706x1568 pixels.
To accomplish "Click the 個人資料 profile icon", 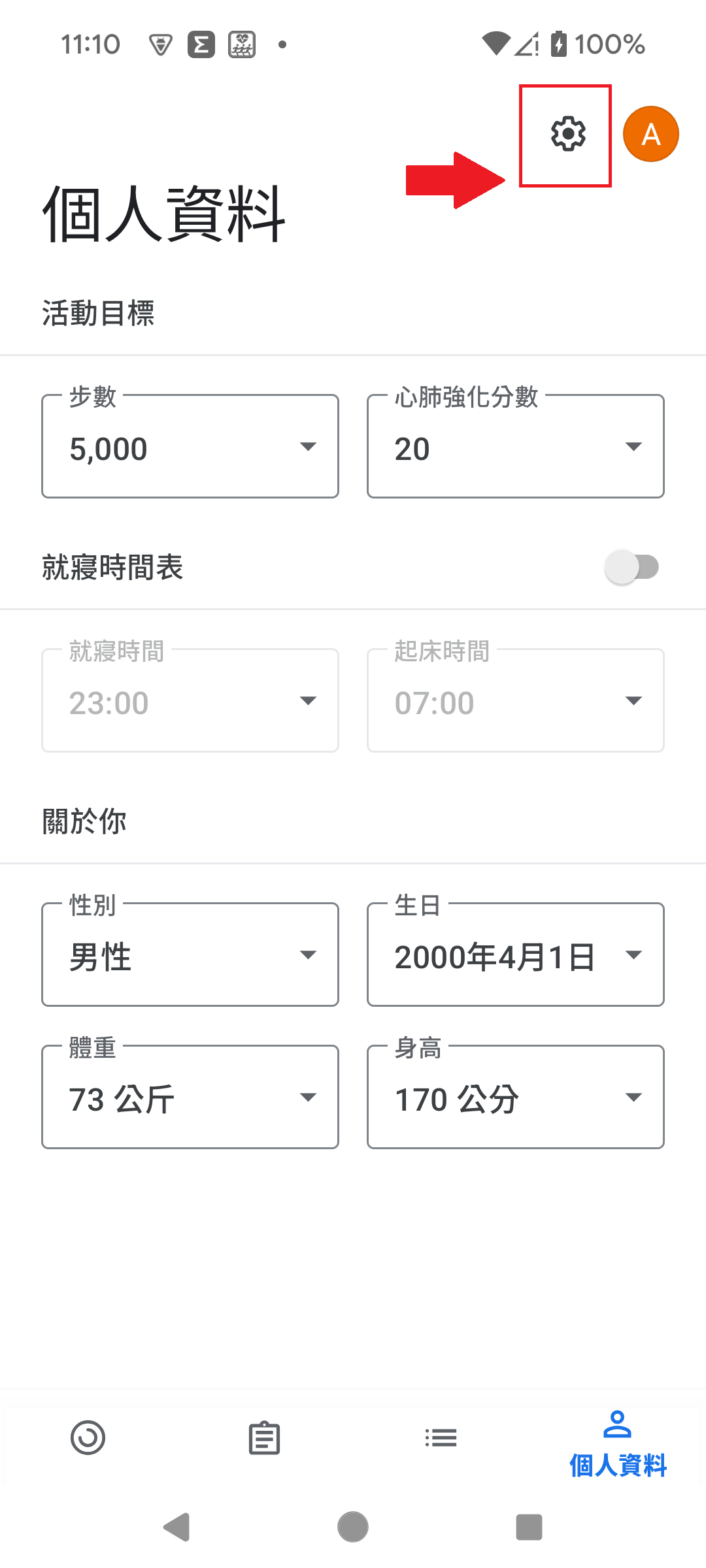I will tap(618, 1431).
